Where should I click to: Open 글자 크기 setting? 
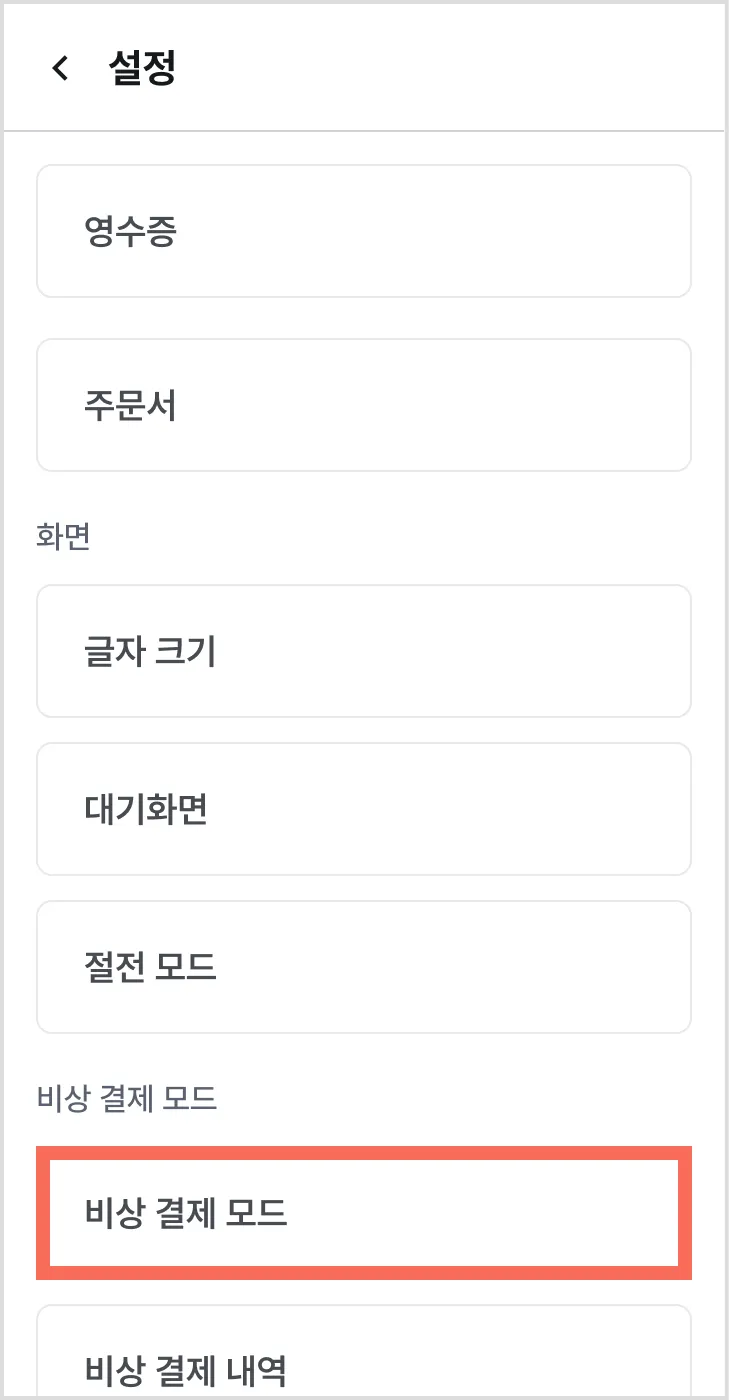click(x=364, y=651)
